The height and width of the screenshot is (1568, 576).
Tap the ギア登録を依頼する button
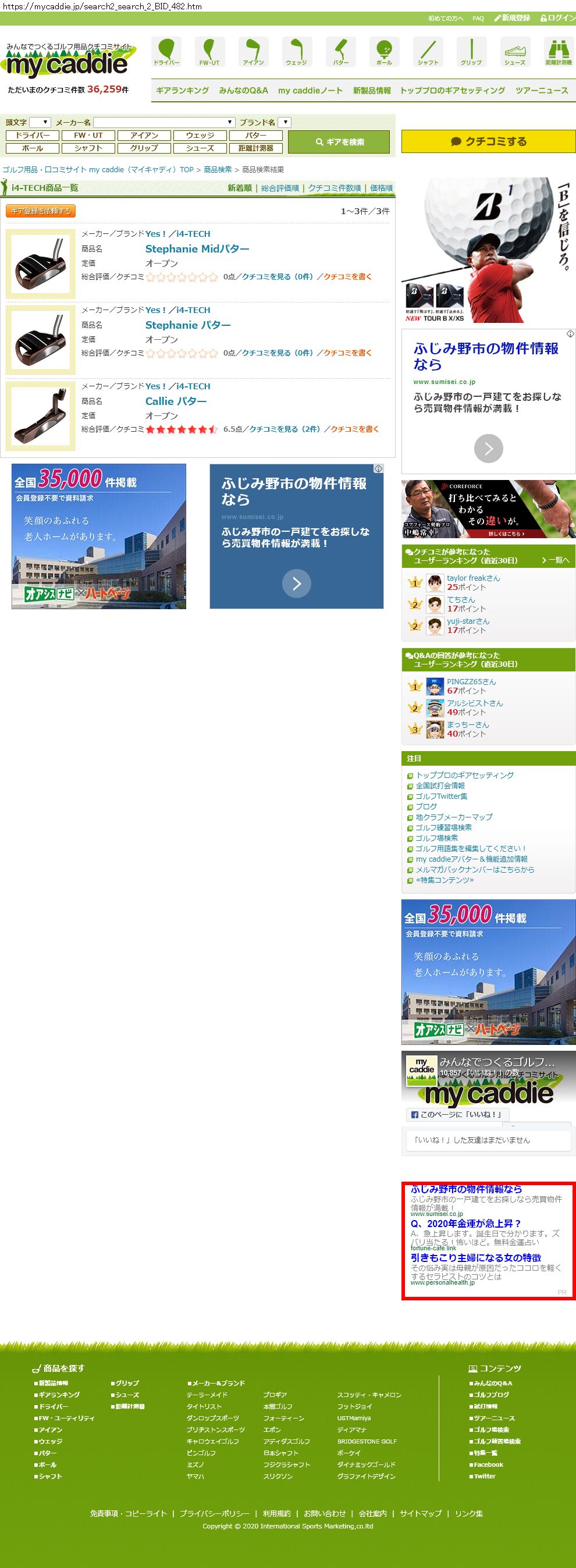(x=41, y=211)
